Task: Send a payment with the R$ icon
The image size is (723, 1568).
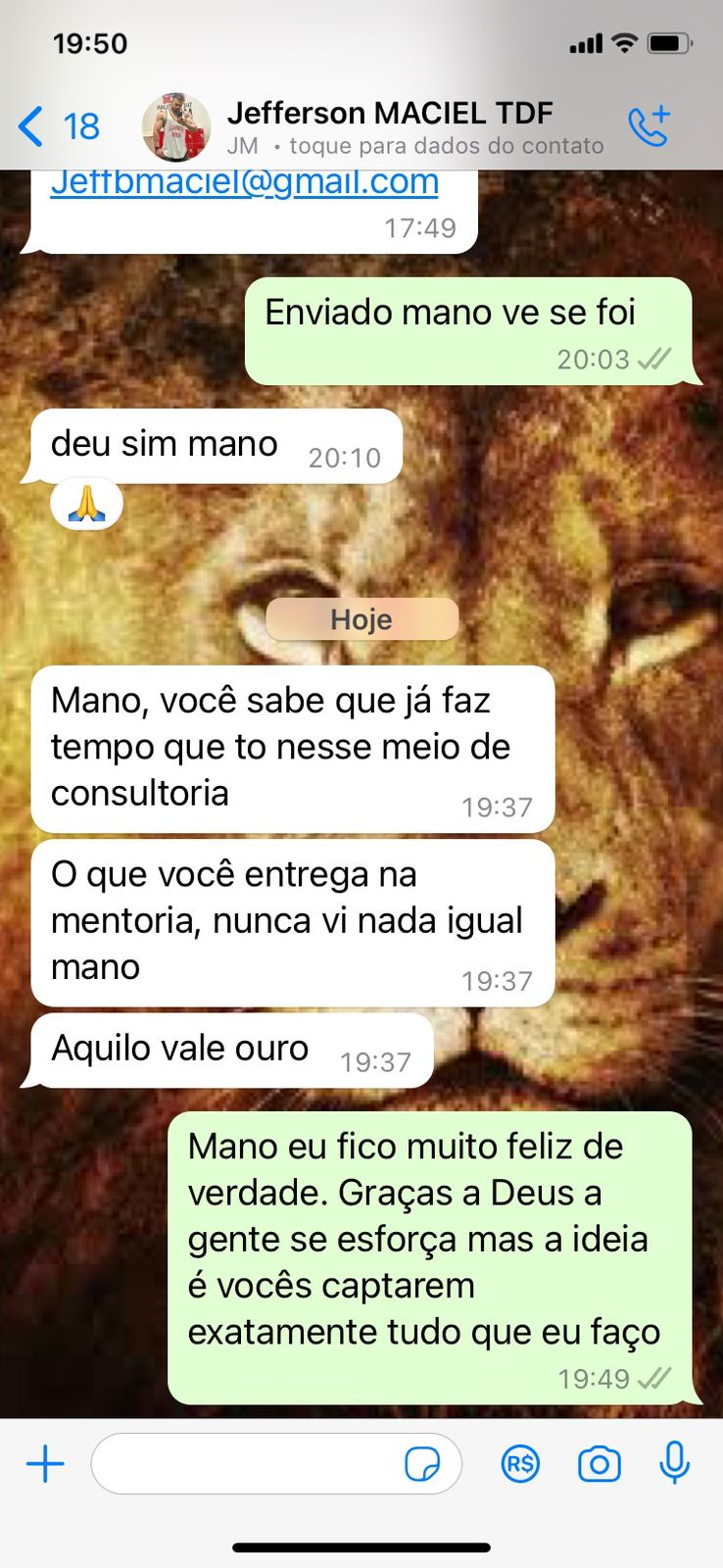Action: coord(520,1464)
